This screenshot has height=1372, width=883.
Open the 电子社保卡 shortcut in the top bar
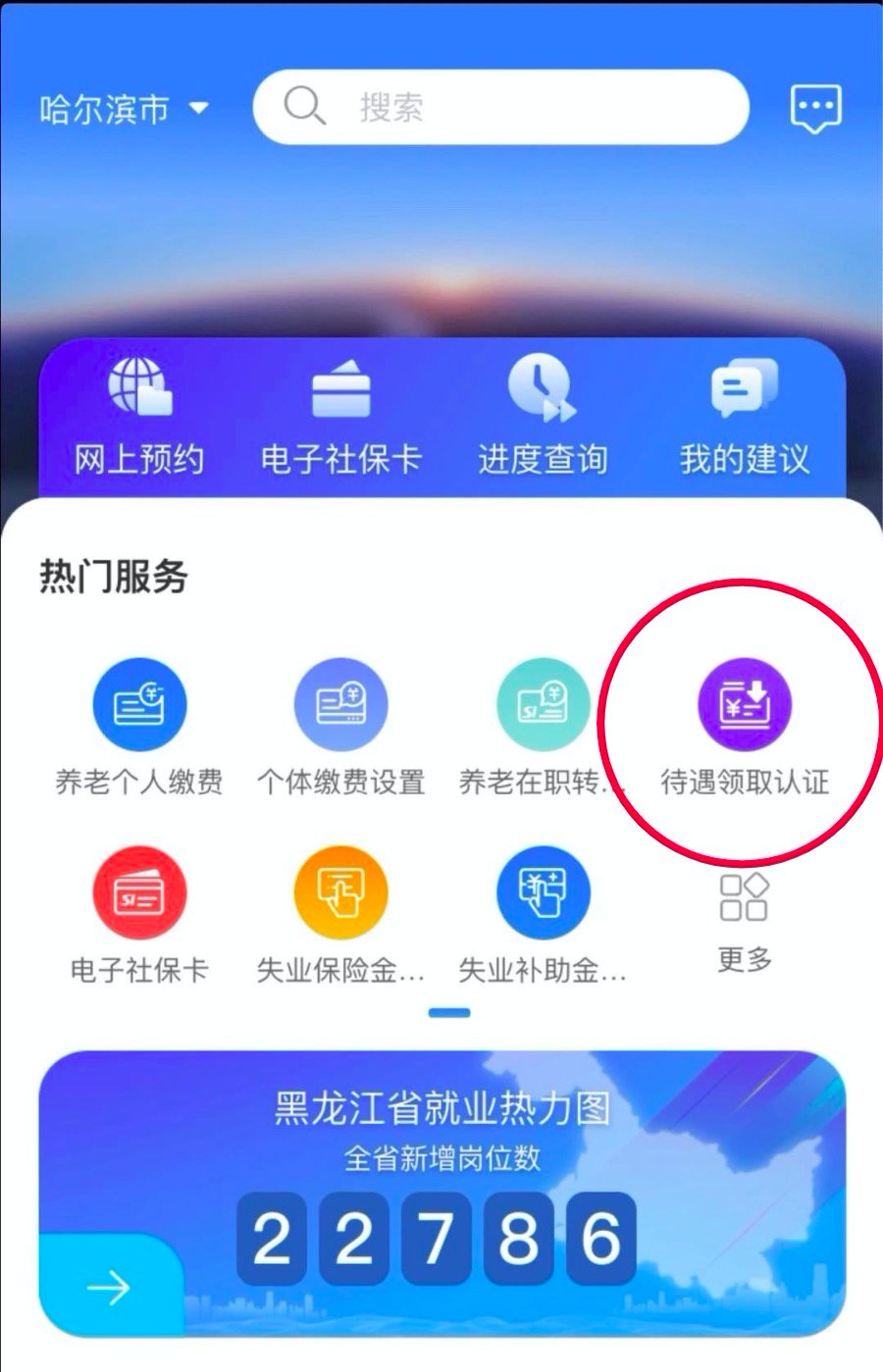(x=340, y=417)
